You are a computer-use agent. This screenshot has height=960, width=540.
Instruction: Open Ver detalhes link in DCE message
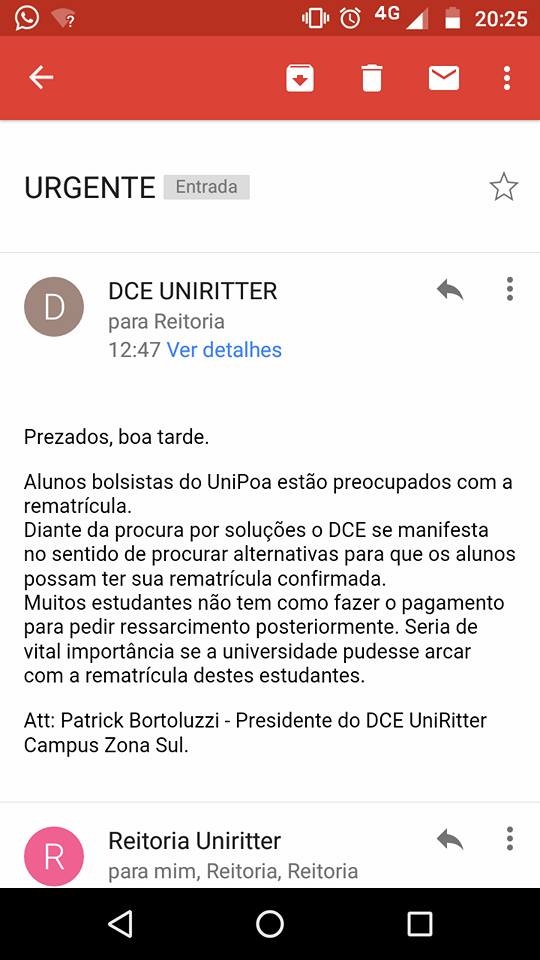click(x=224, y=350)
